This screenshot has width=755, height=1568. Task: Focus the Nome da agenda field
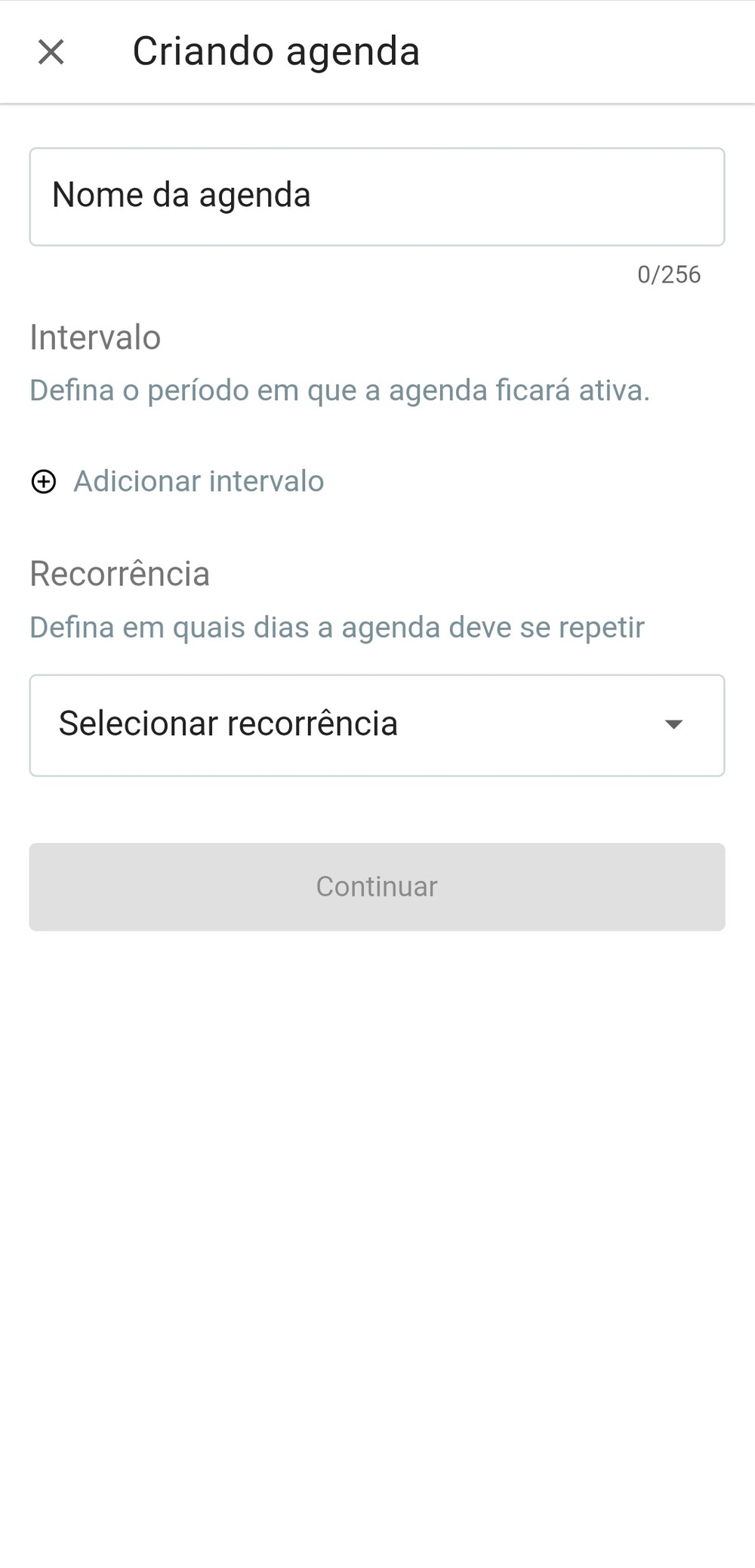377,196
